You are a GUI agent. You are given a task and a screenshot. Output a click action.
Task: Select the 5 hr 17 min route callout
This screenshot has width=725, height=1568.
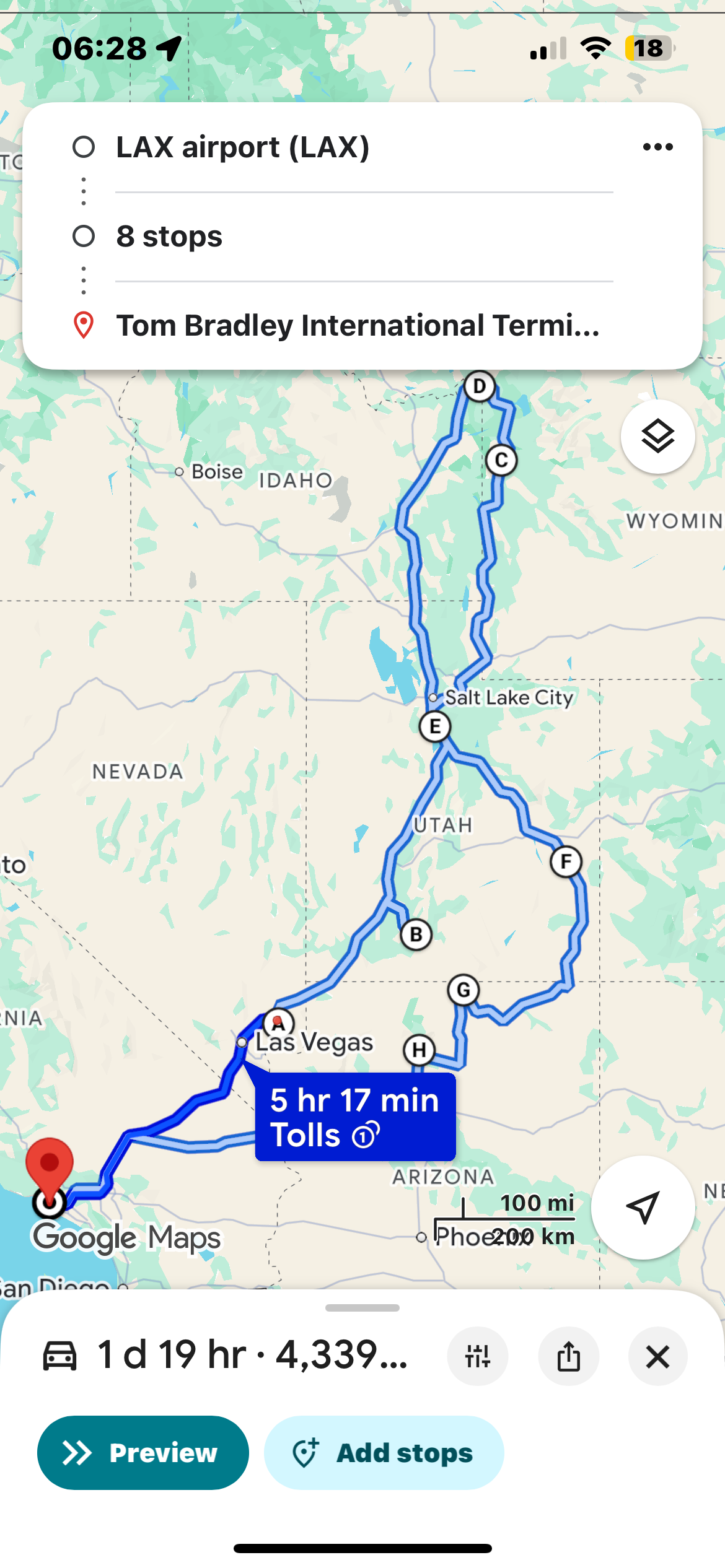pos(355,1117)
